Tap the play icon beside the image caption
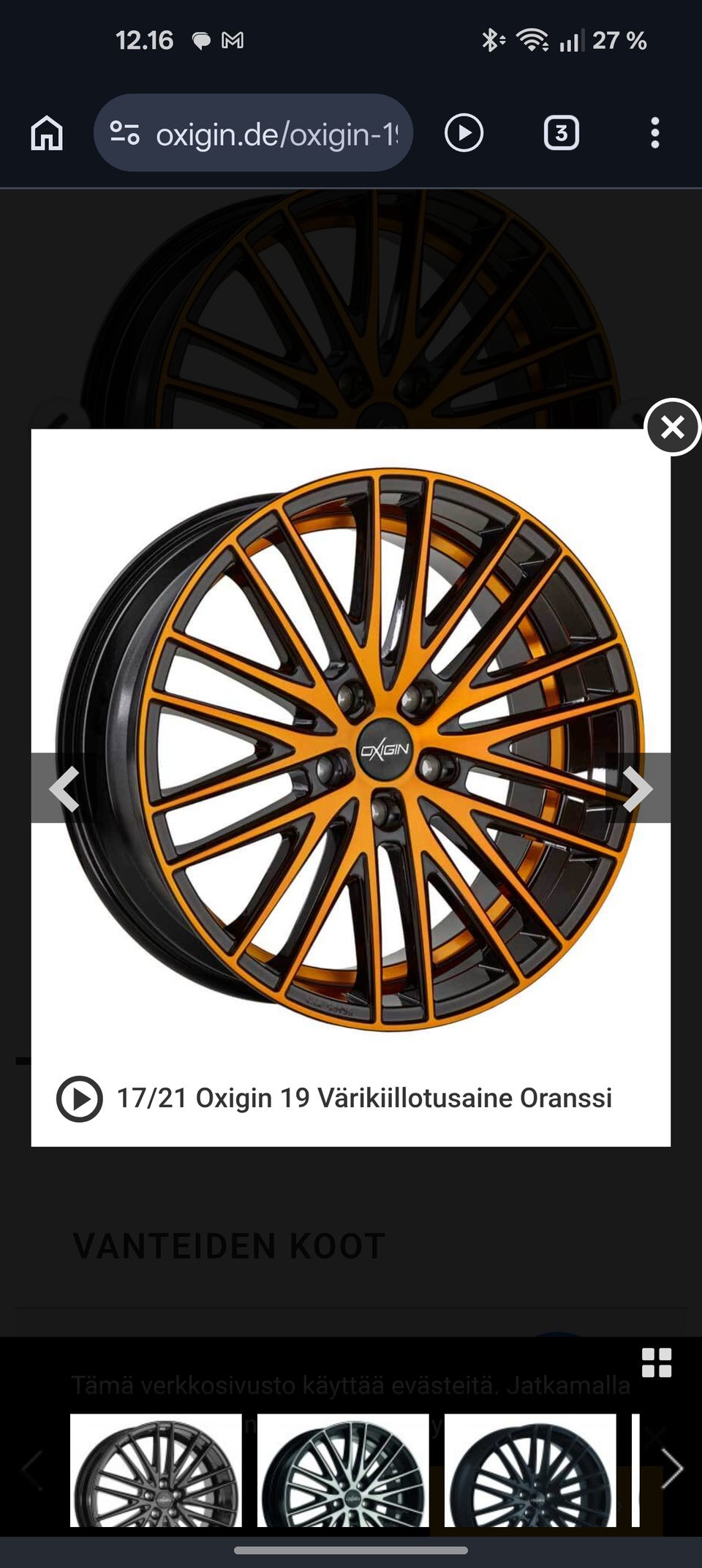The image size is (702, 1568). [80, 1098]
